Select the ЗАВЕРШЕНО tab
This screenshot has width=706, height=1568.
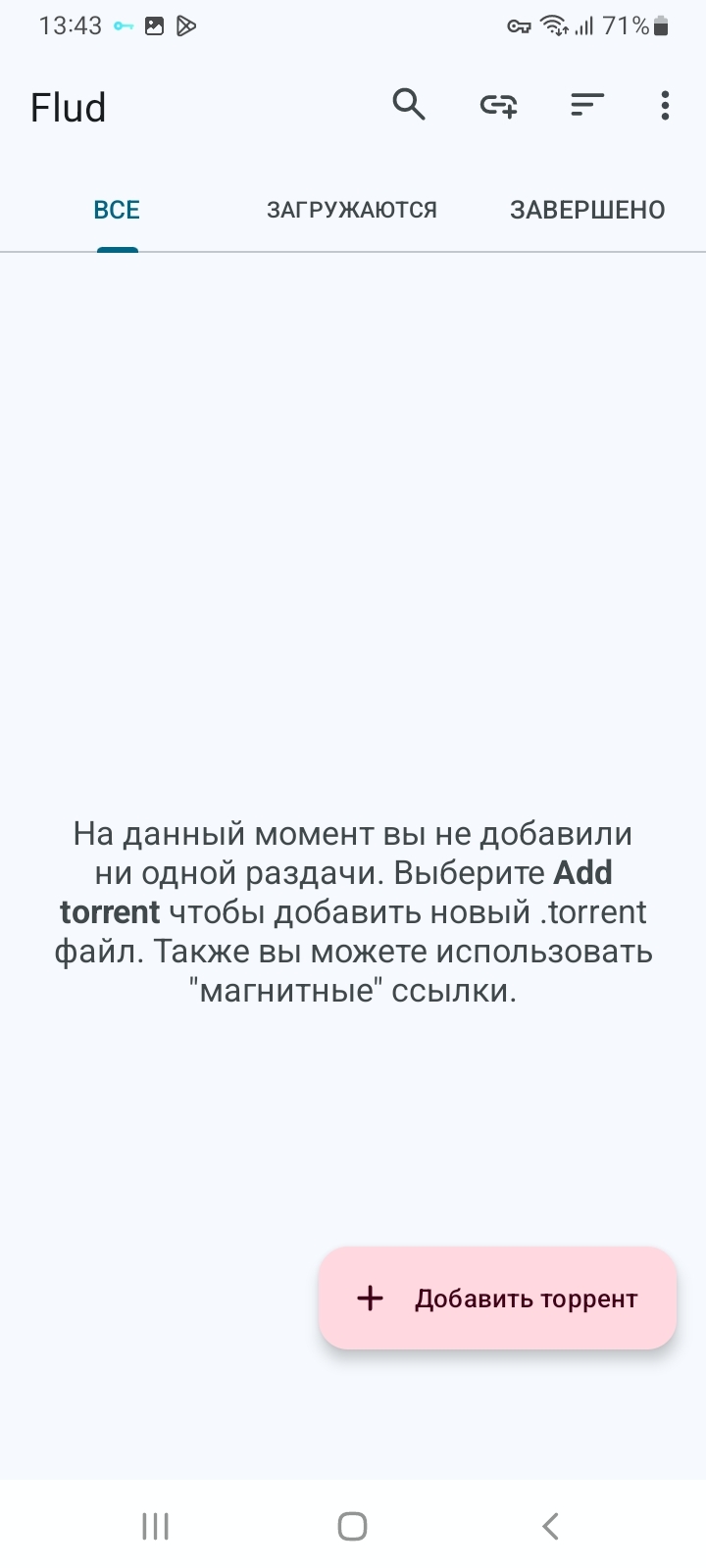(x=587, y=210)
